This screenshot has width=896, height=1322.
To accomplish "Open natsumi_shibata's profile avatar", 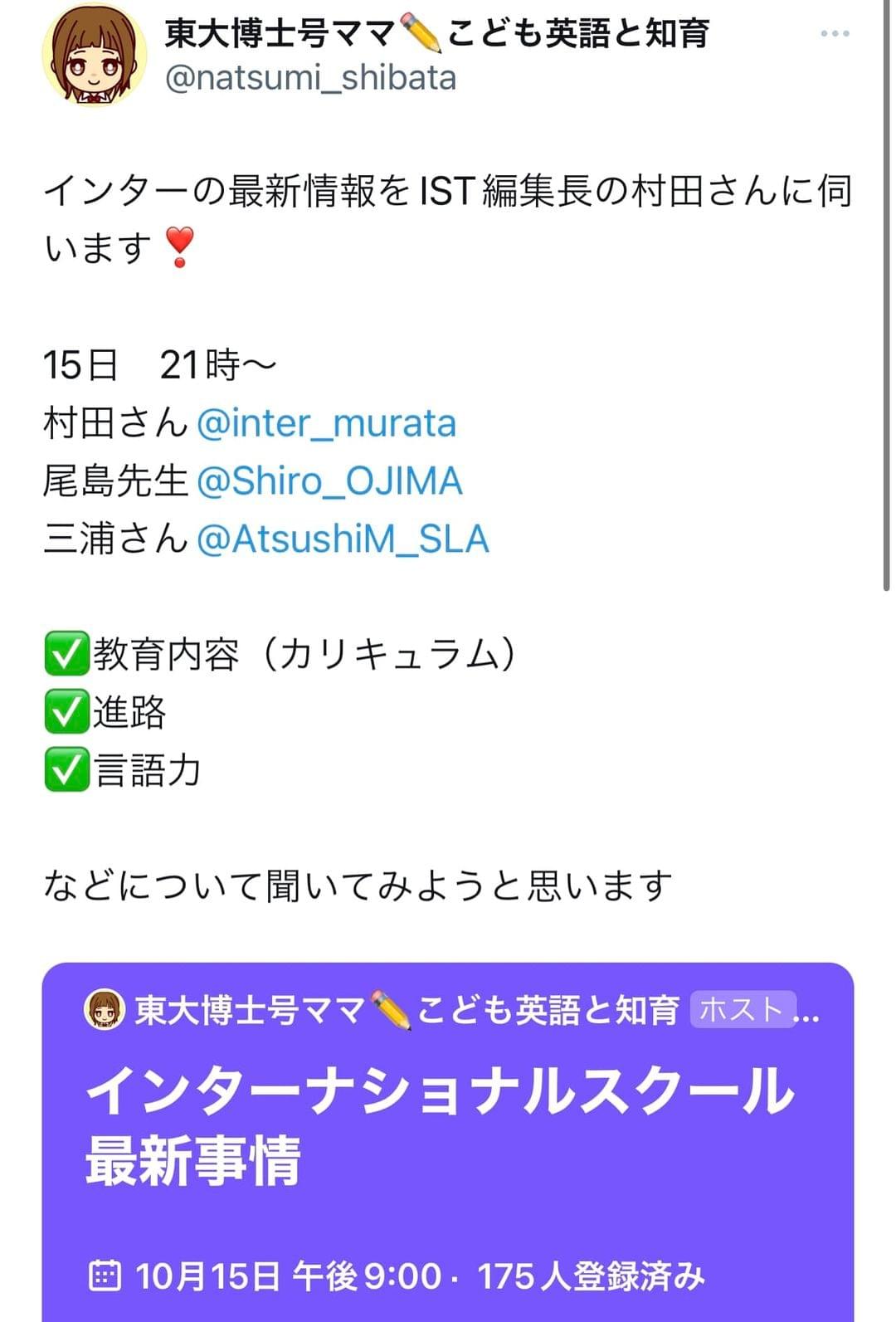I will click(x=94, y=56).
